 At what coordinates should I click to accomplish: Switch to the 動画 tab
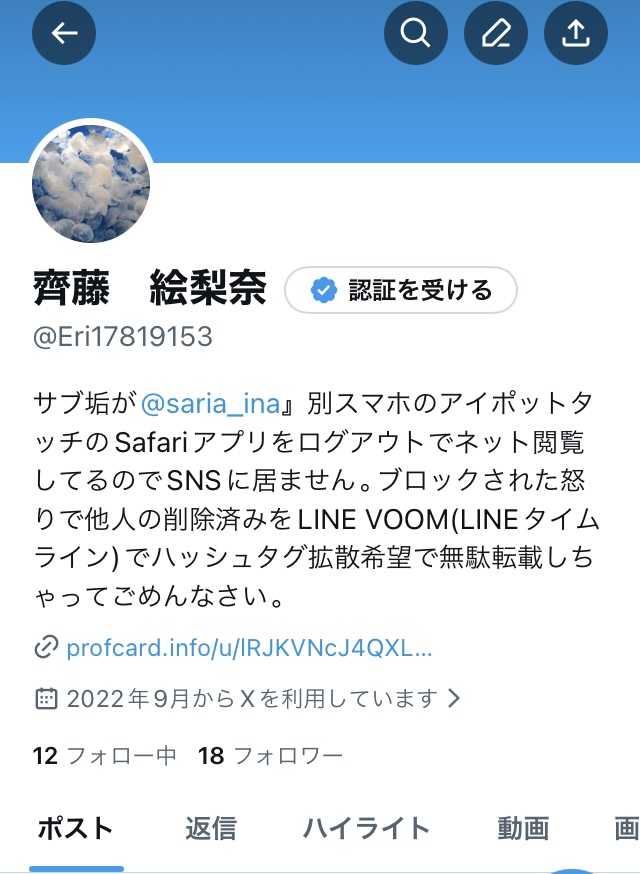coord(523,828)
